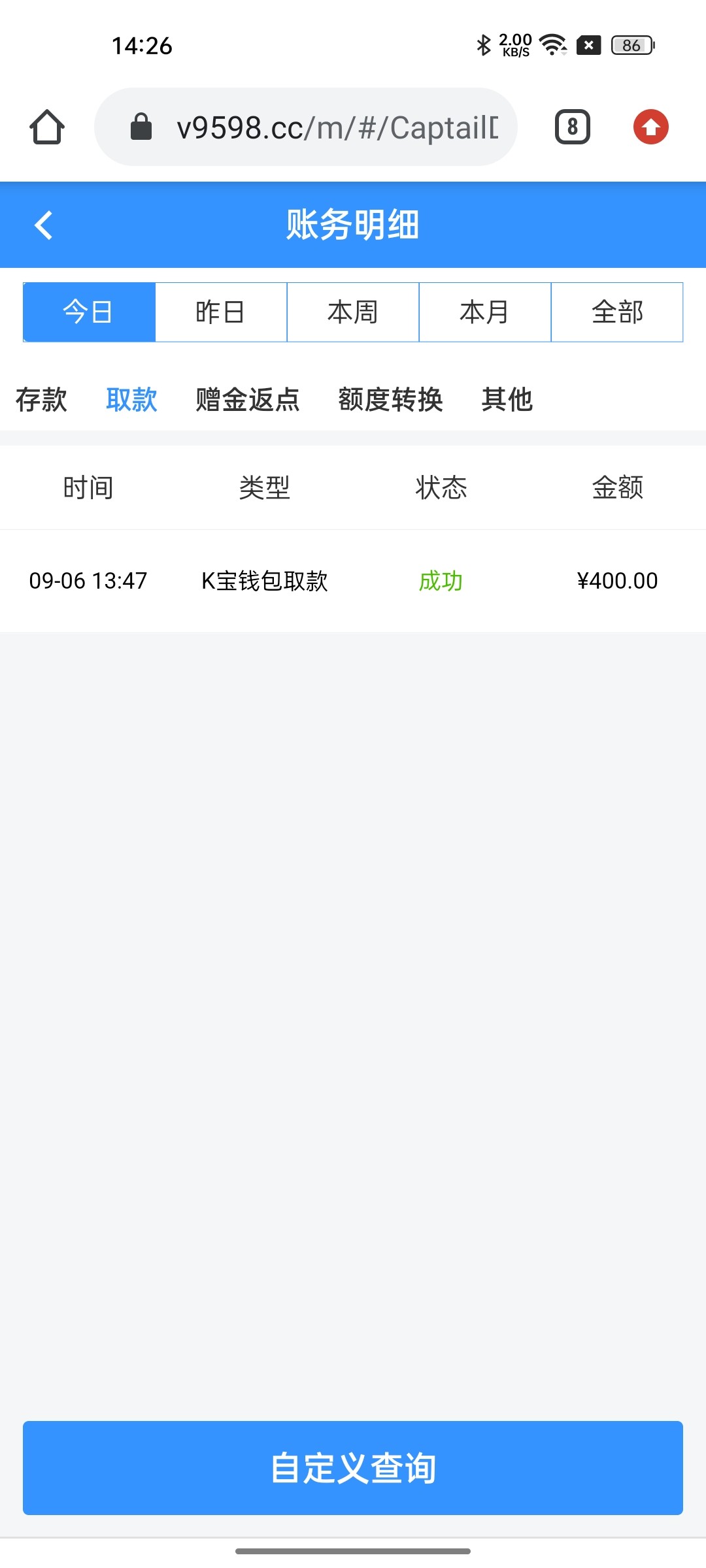Show 本周 transactions

pyautogui.click(x=353, y=312)
